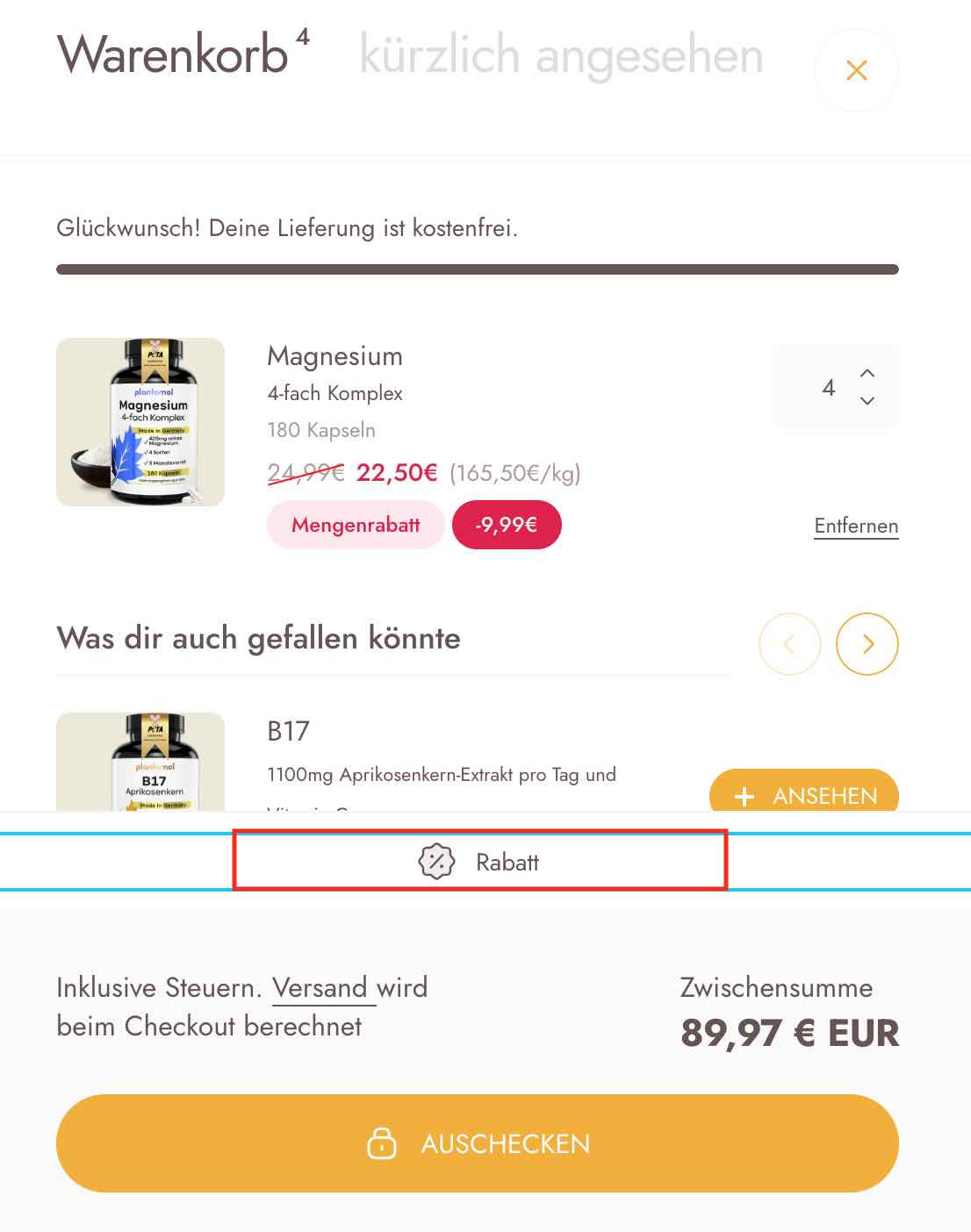
Task: Click the right carousel arrow icon
Action: (867, 643)
